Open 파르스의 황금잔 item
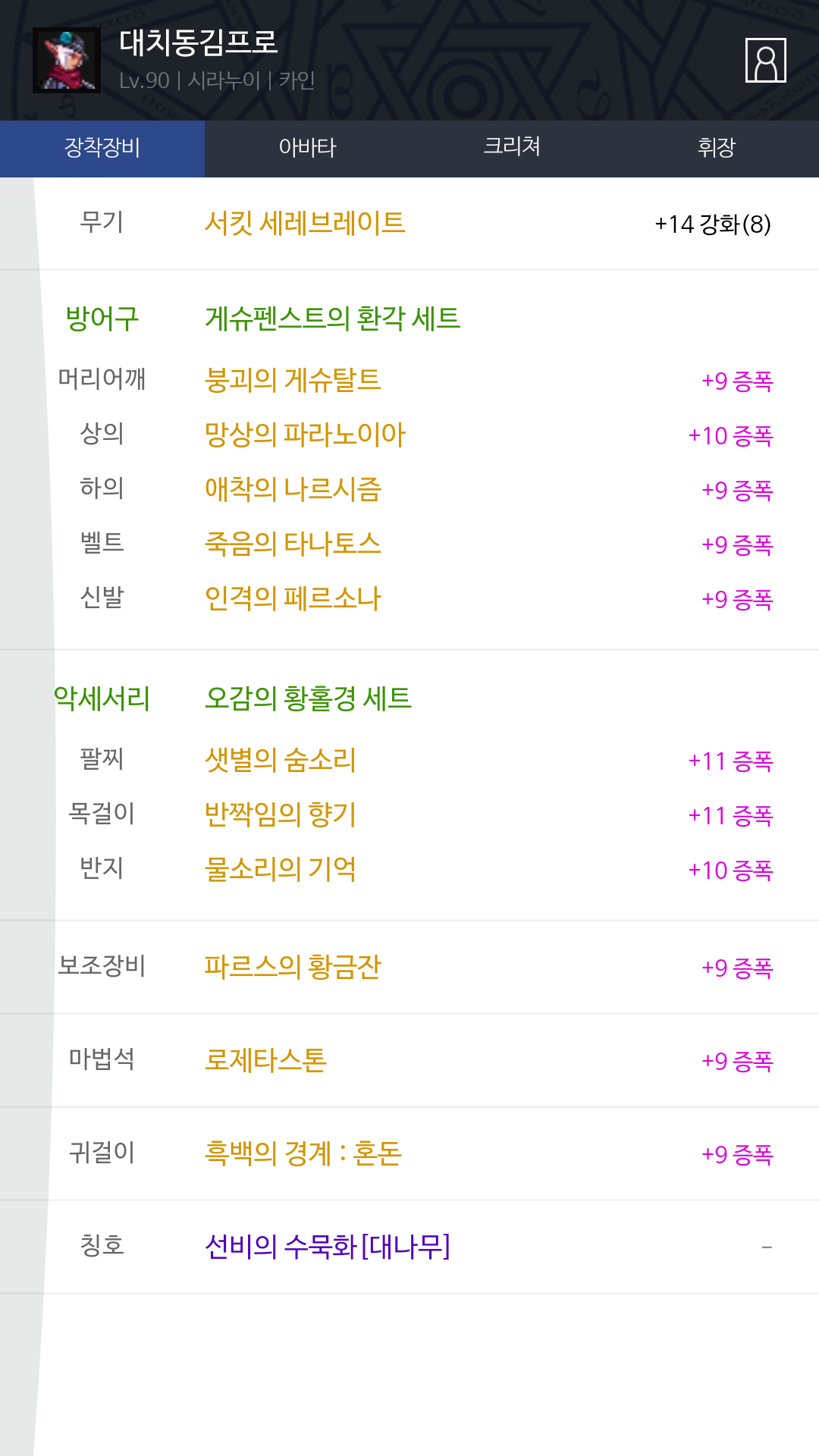Screen dimensions: 819x1456 click(x=293, y=967)
